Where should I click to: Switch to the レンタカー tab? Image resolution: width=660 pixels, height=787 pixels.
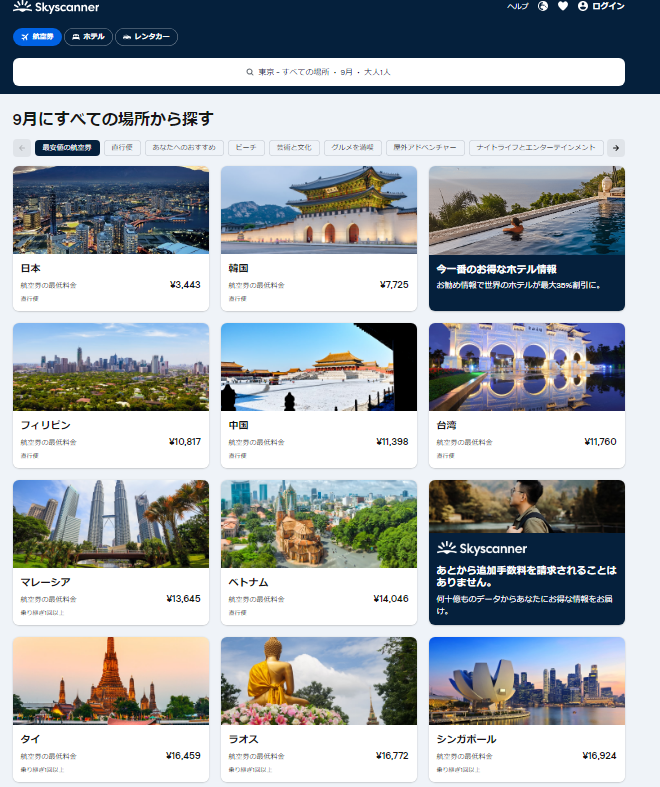tap(146, 36)
